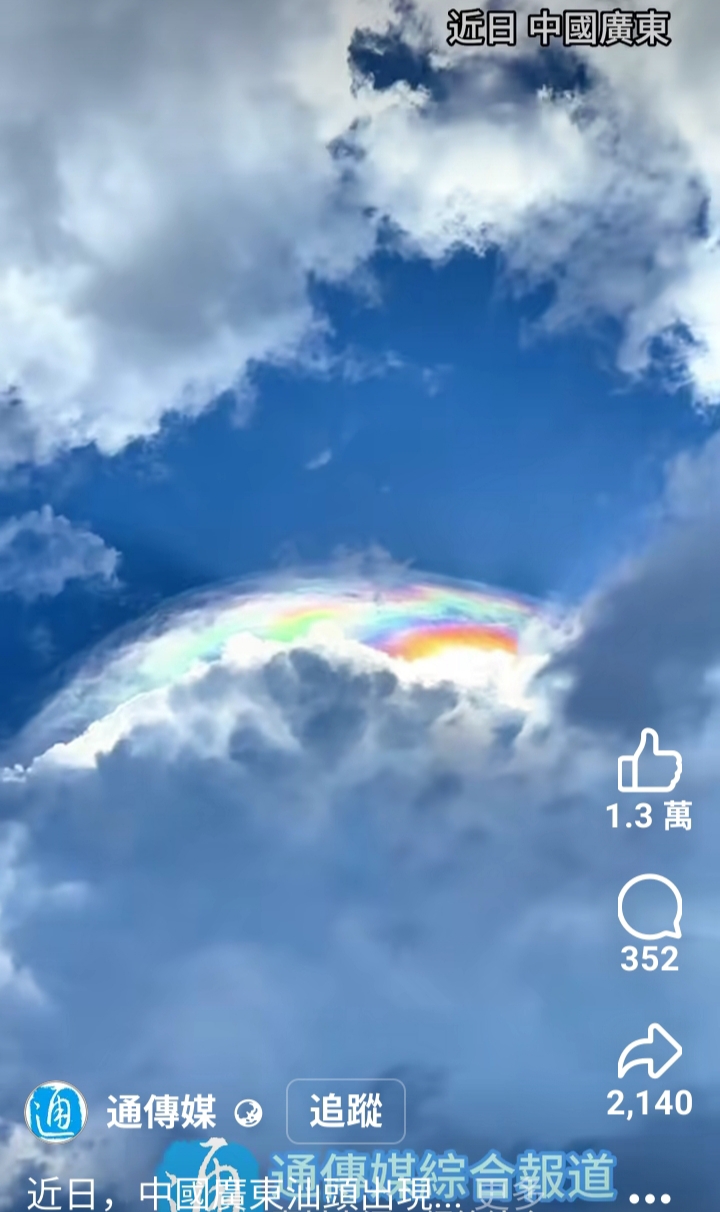The width and height of the screenshot is (720, 1212).
Task: Open the 通傳媒 profile avatar
Action: coord(55,1112)
